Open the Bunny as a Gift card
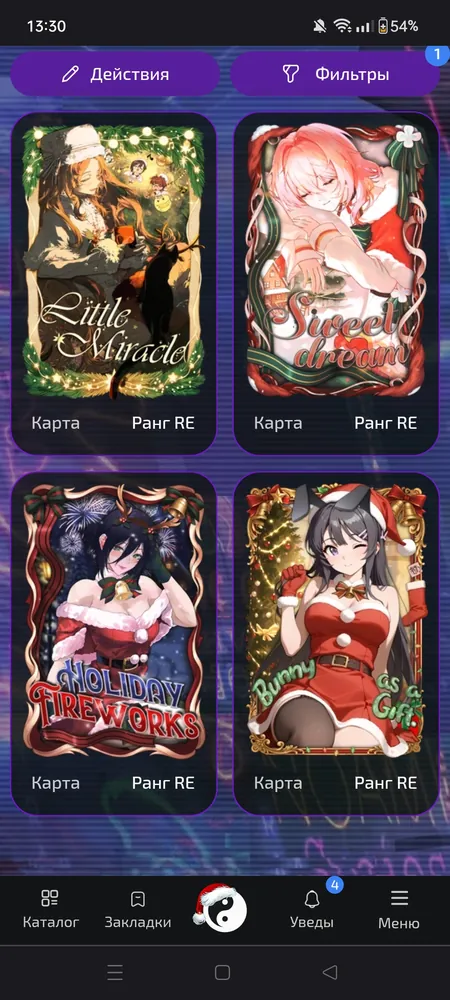450x1000 pixels. (x=336, y=643)
